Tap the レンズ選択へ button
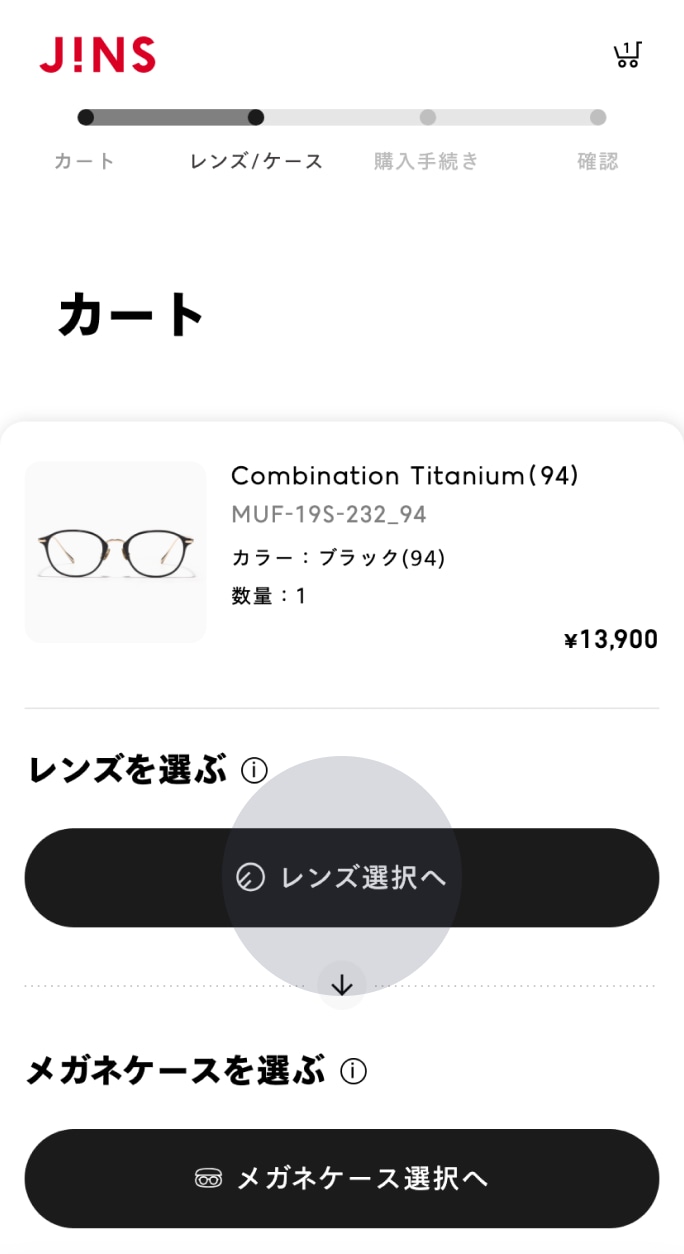The image size is (684, 1254). (x=341, y=877)
